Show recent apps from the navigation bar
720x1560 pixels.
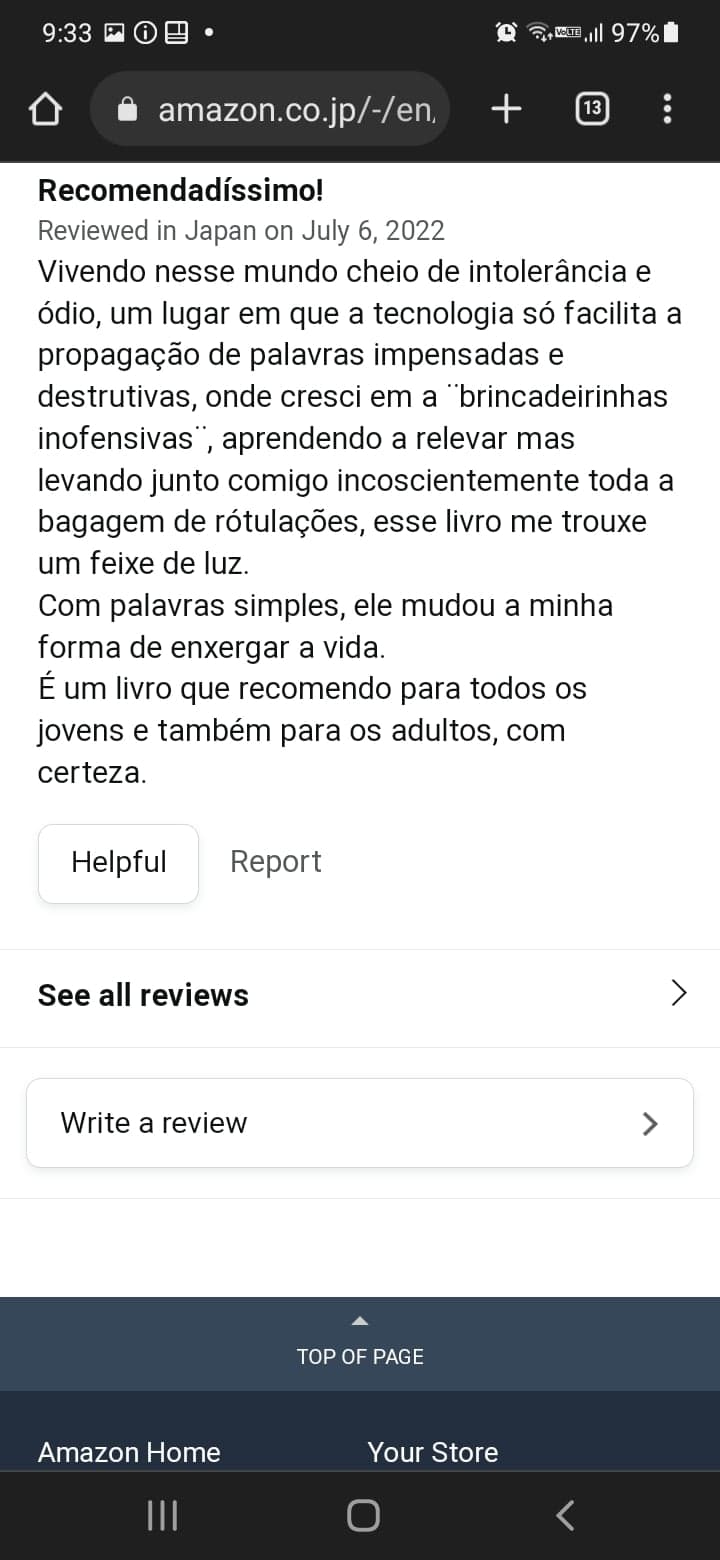[162, 1516]
